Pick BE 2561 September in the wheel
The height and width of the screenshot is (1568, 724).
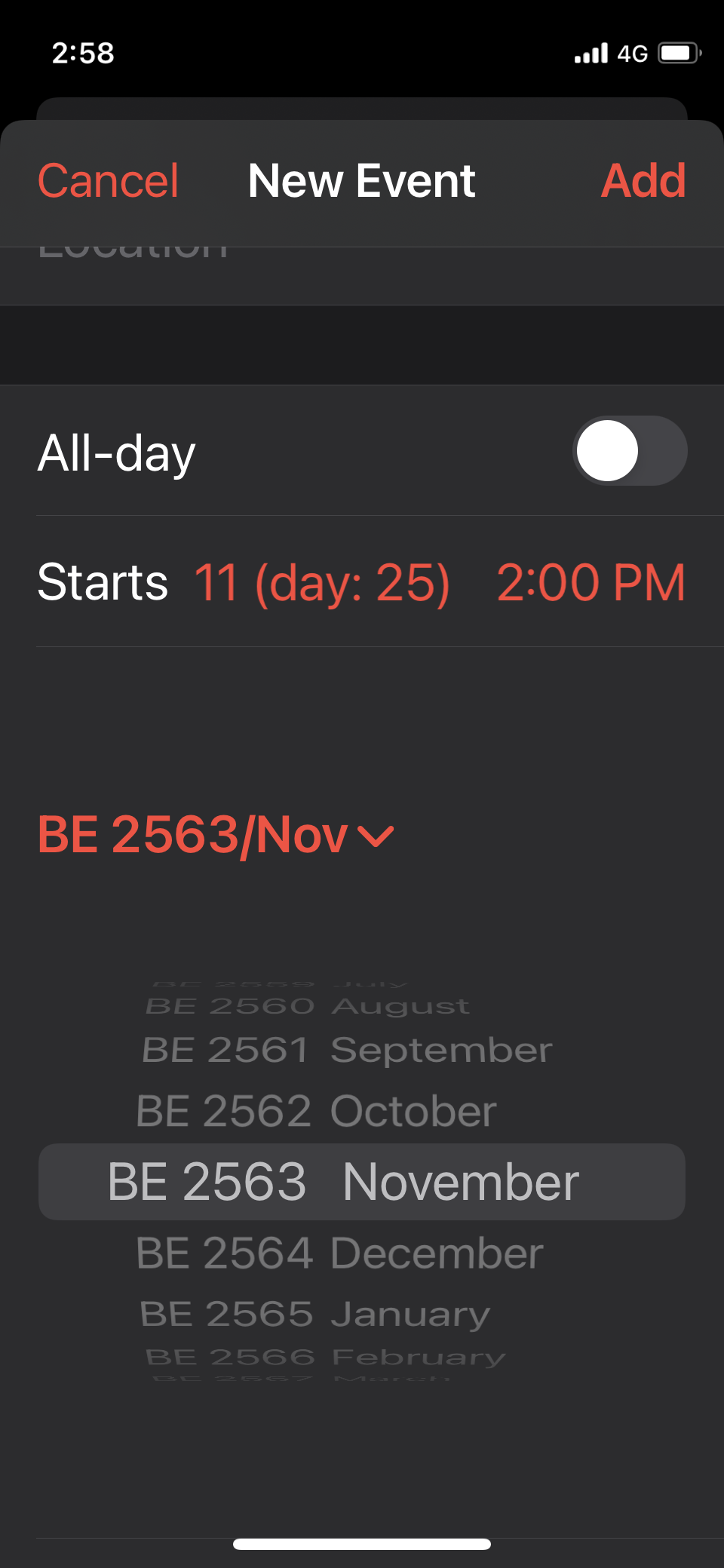click(x=347, y=1050)
